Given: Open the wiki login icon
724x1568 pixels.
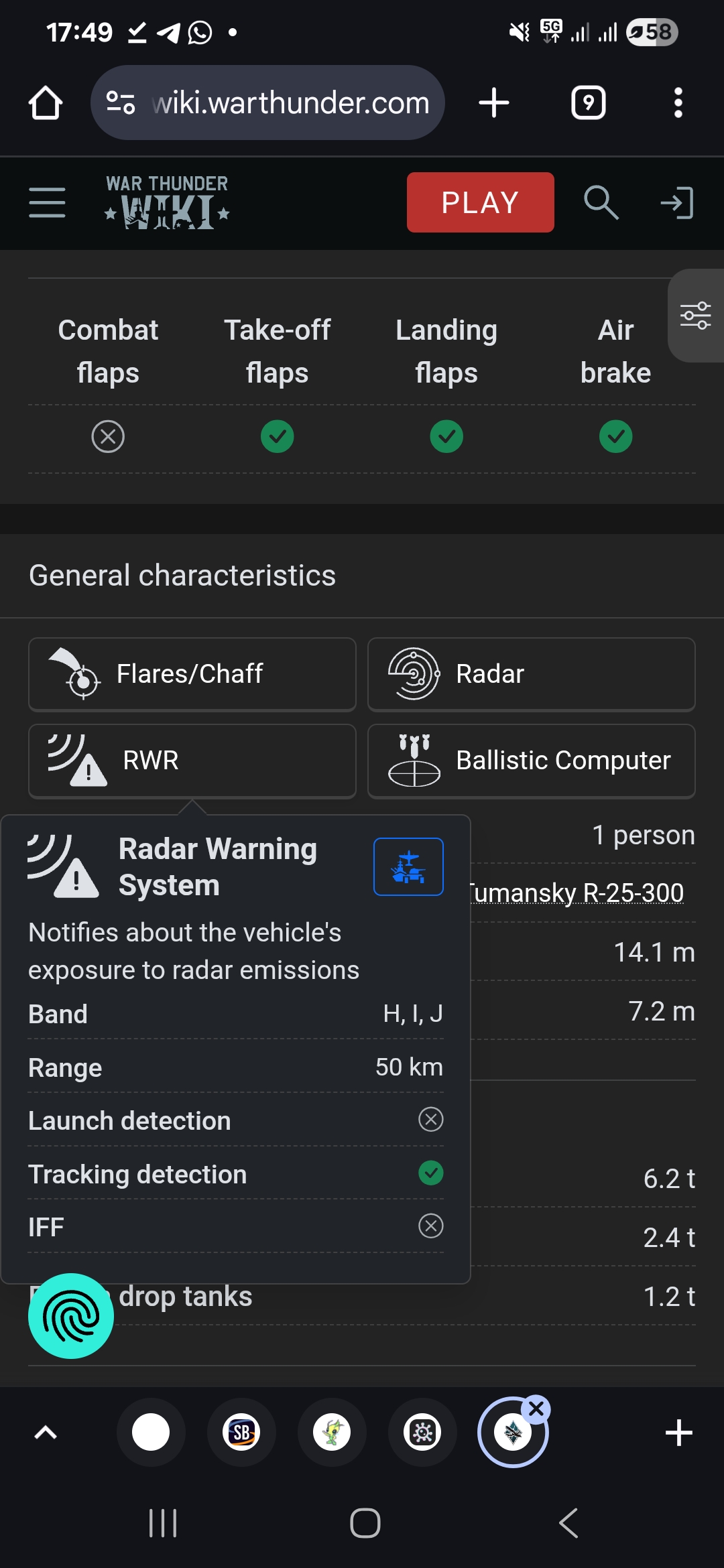Looking at the screenshot, I should (x=677, y=202).
